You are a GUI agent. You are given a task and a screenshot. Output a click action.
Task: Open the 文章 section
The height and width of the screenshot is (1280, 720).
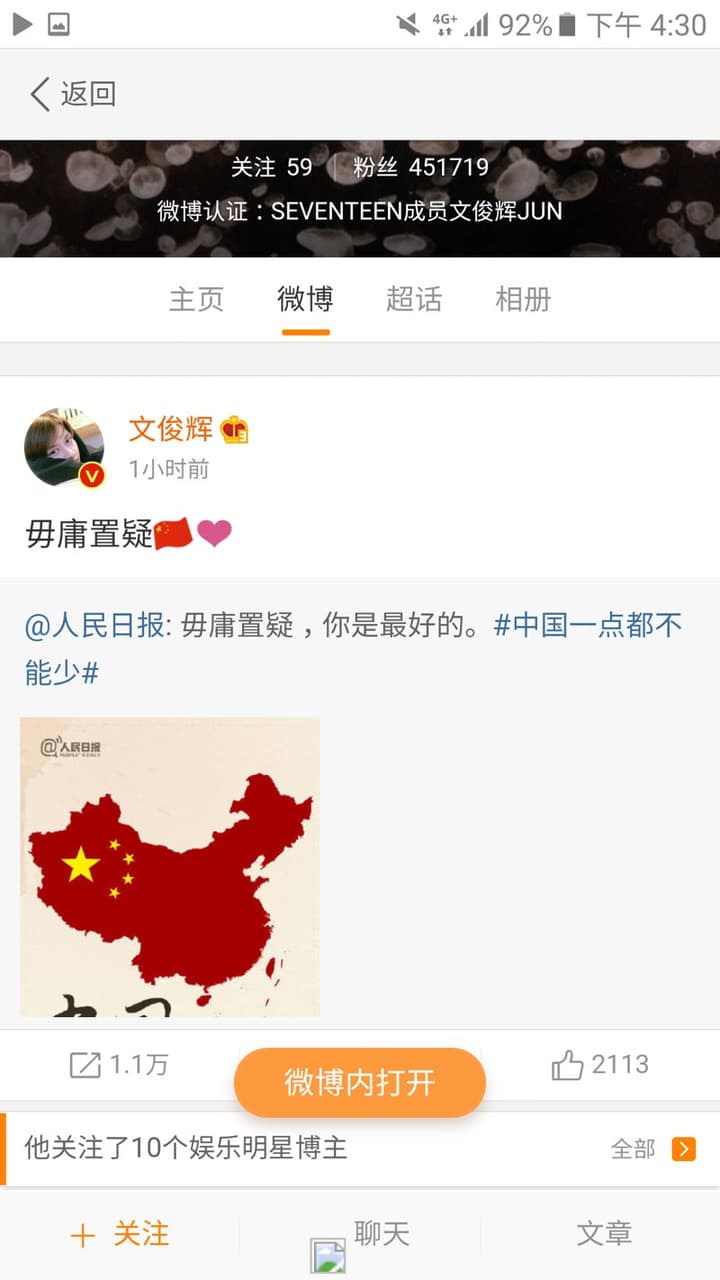pos(604,1234)
